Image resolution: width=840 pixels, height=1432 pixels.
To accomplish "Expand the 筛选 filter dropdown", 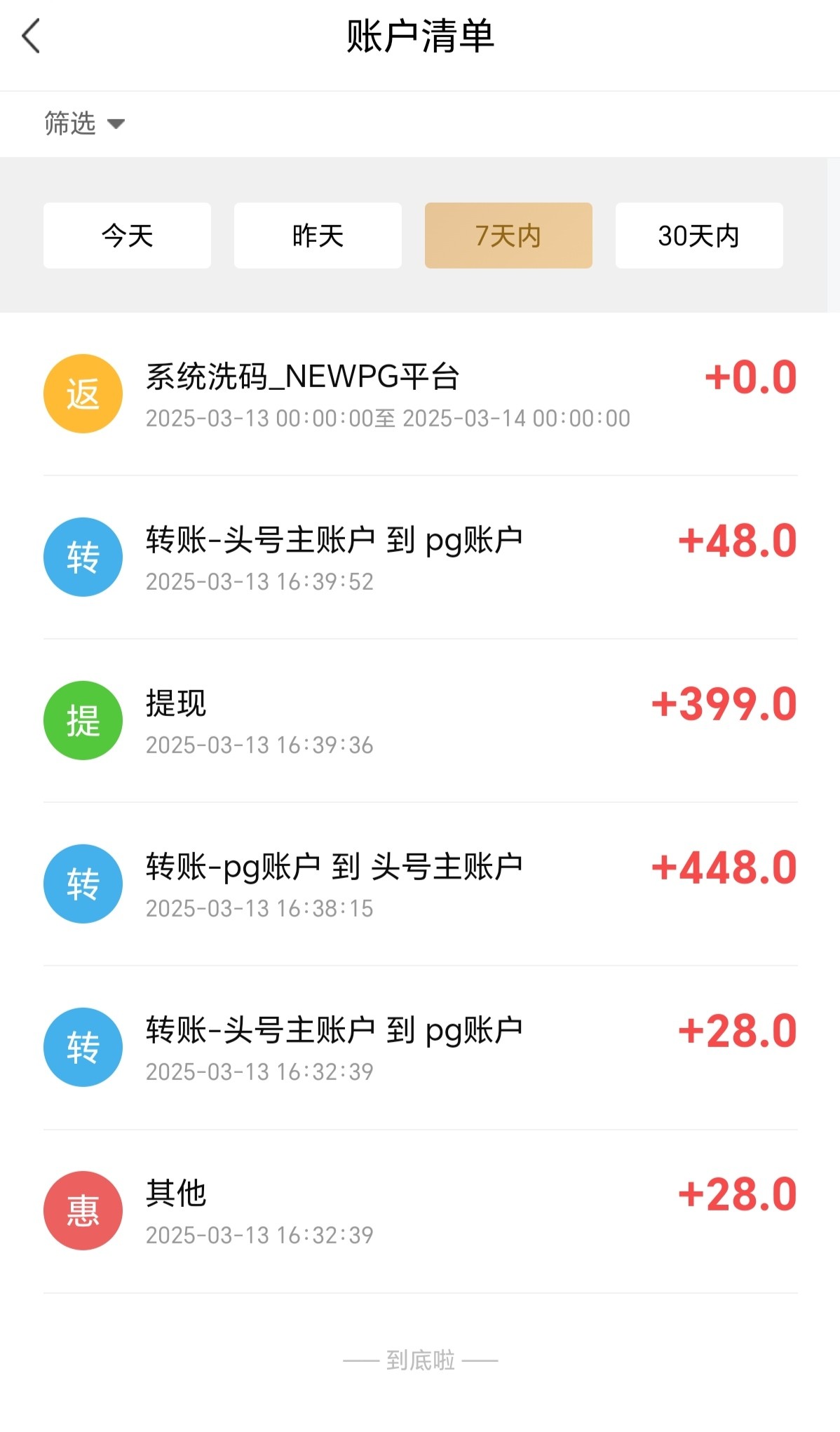I will pyautogui.click(x=84, y=124).
